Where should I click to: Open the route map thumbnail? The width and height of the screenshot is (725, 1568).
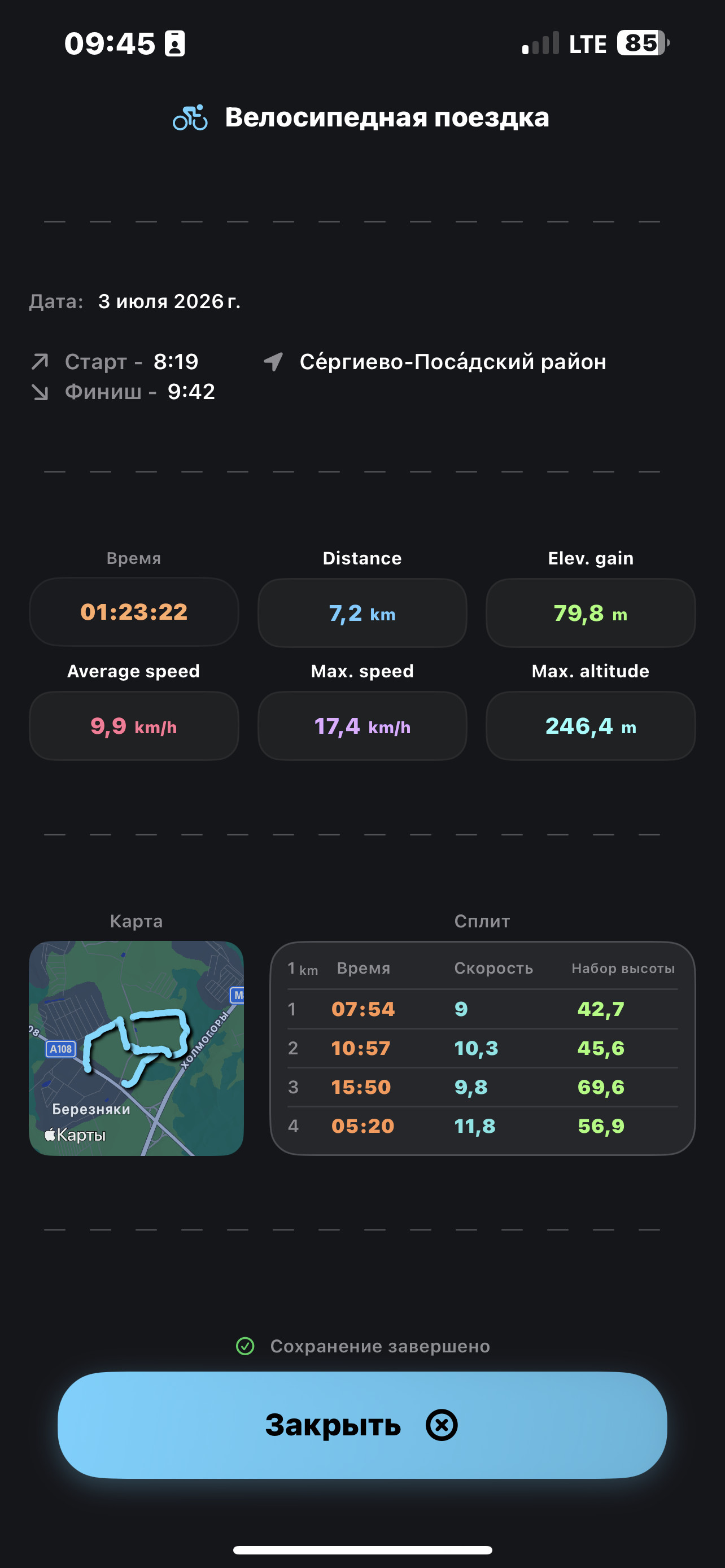click(x=136, y=1048)
